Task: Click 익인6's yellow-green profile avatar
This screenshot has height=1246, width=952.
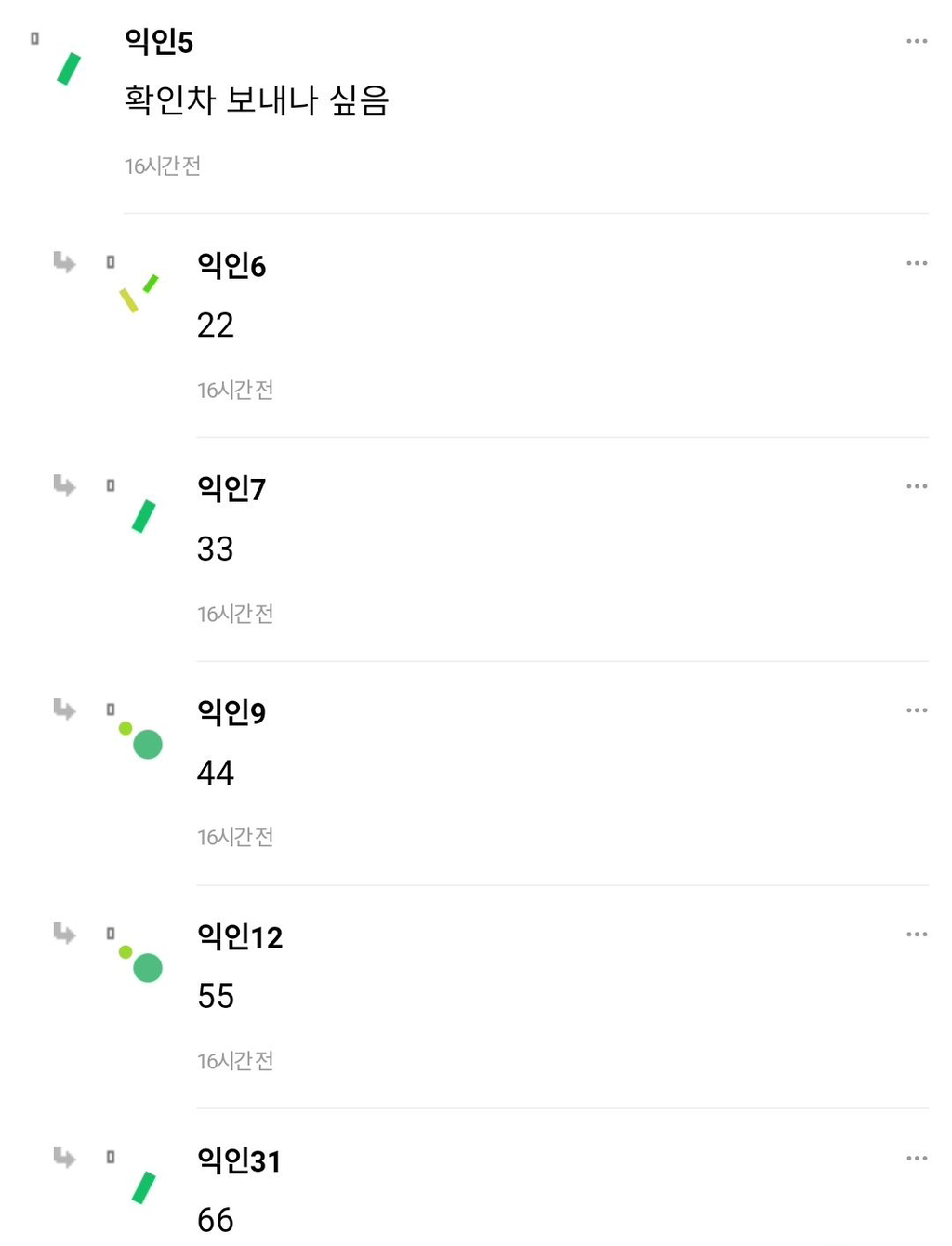Action: [x=138, y=291]
